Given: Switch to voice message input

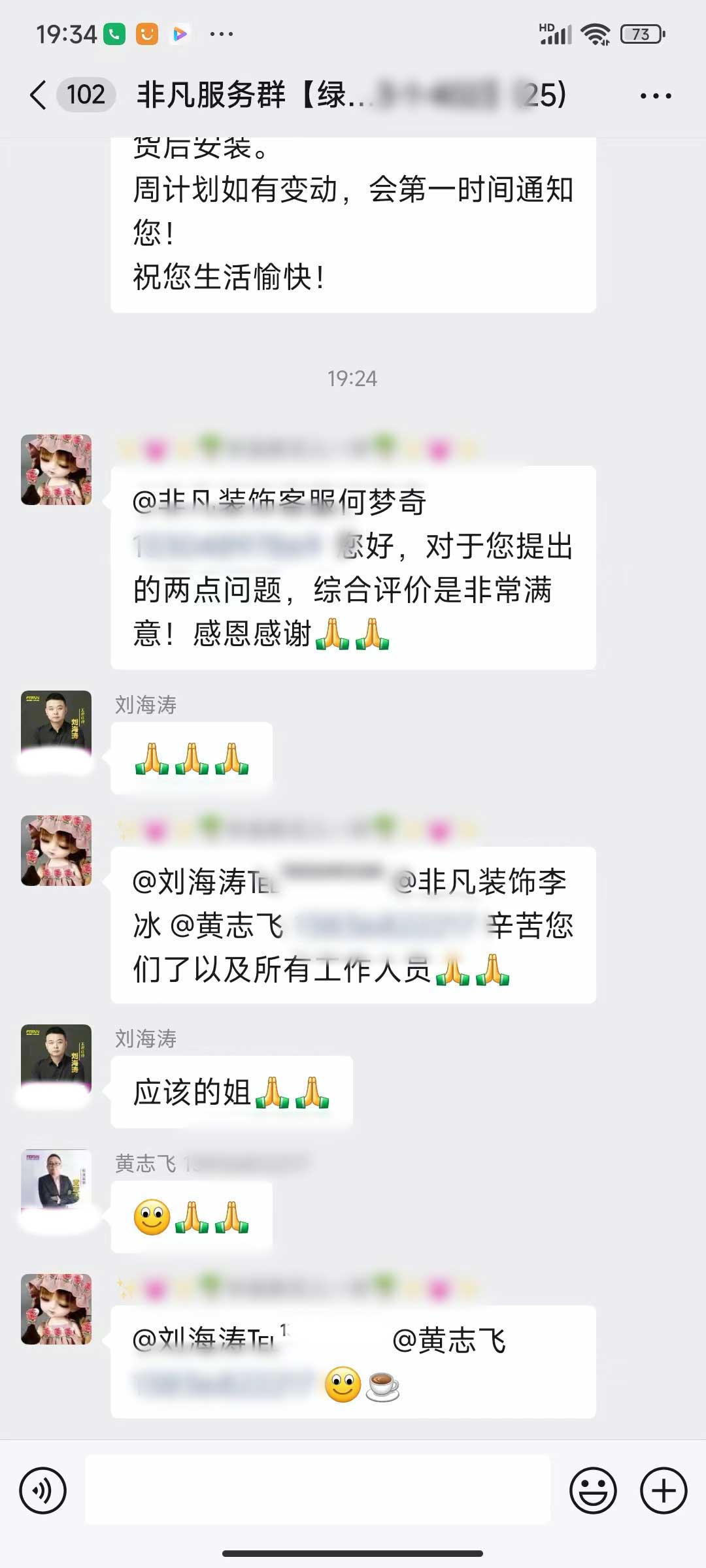Looking at the screenshot, I should coord(43,1491).
